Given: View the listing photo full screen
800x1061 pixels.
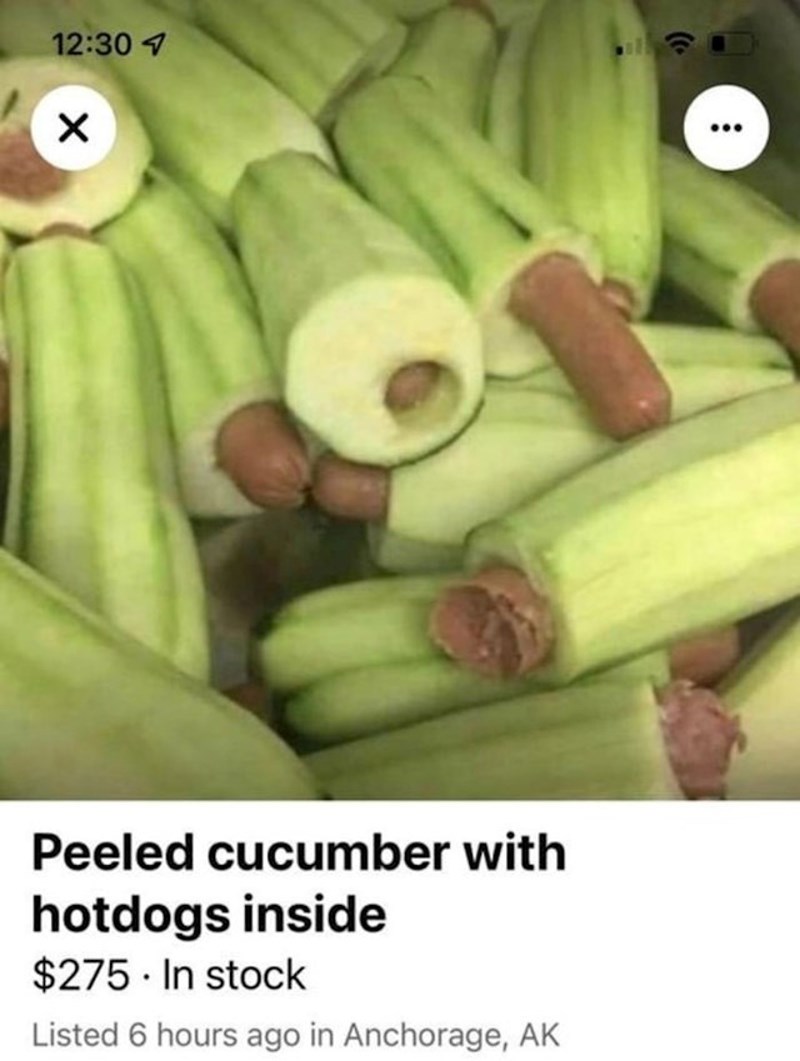Looking at the screenshot, I should point(400,450).
